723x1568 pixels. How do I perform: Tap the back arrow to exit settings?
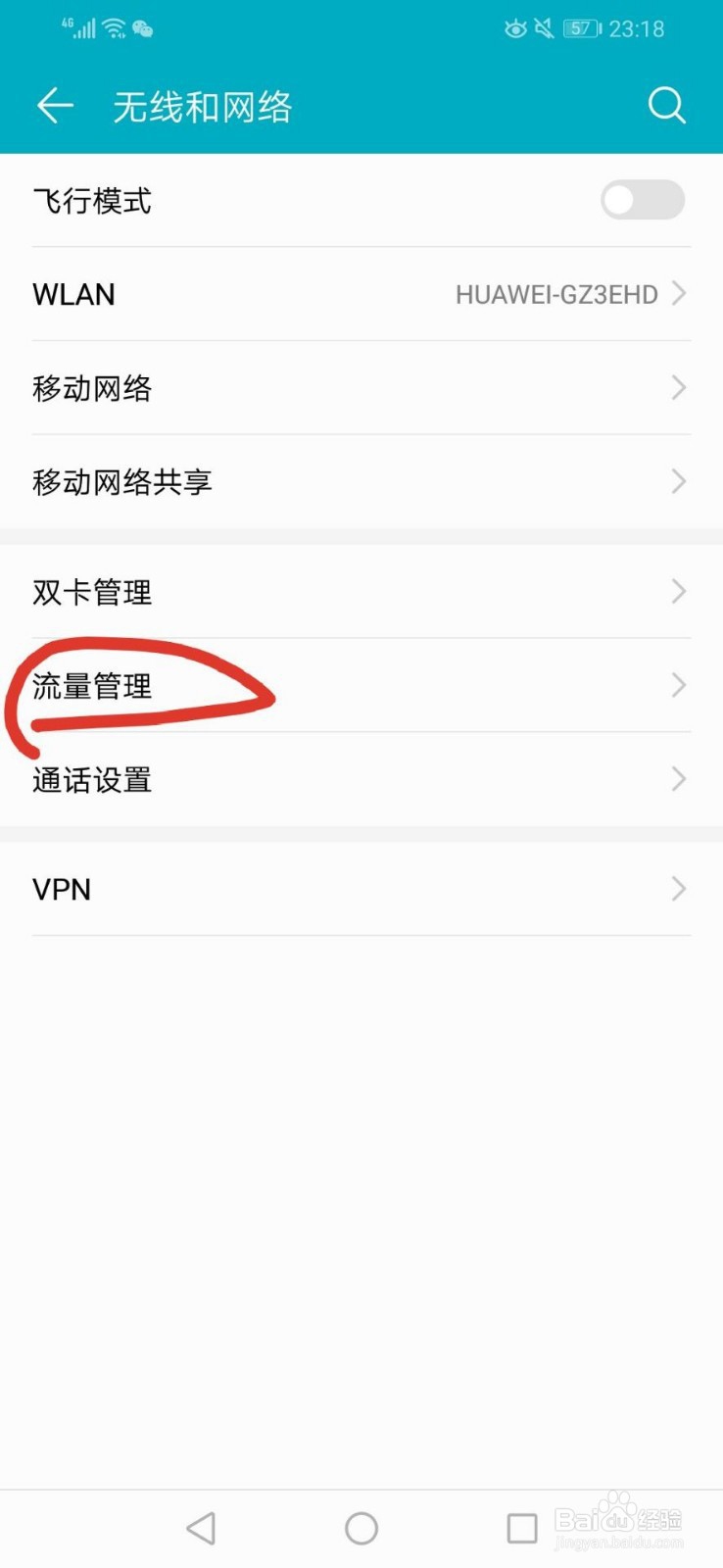tap(54, 105)
